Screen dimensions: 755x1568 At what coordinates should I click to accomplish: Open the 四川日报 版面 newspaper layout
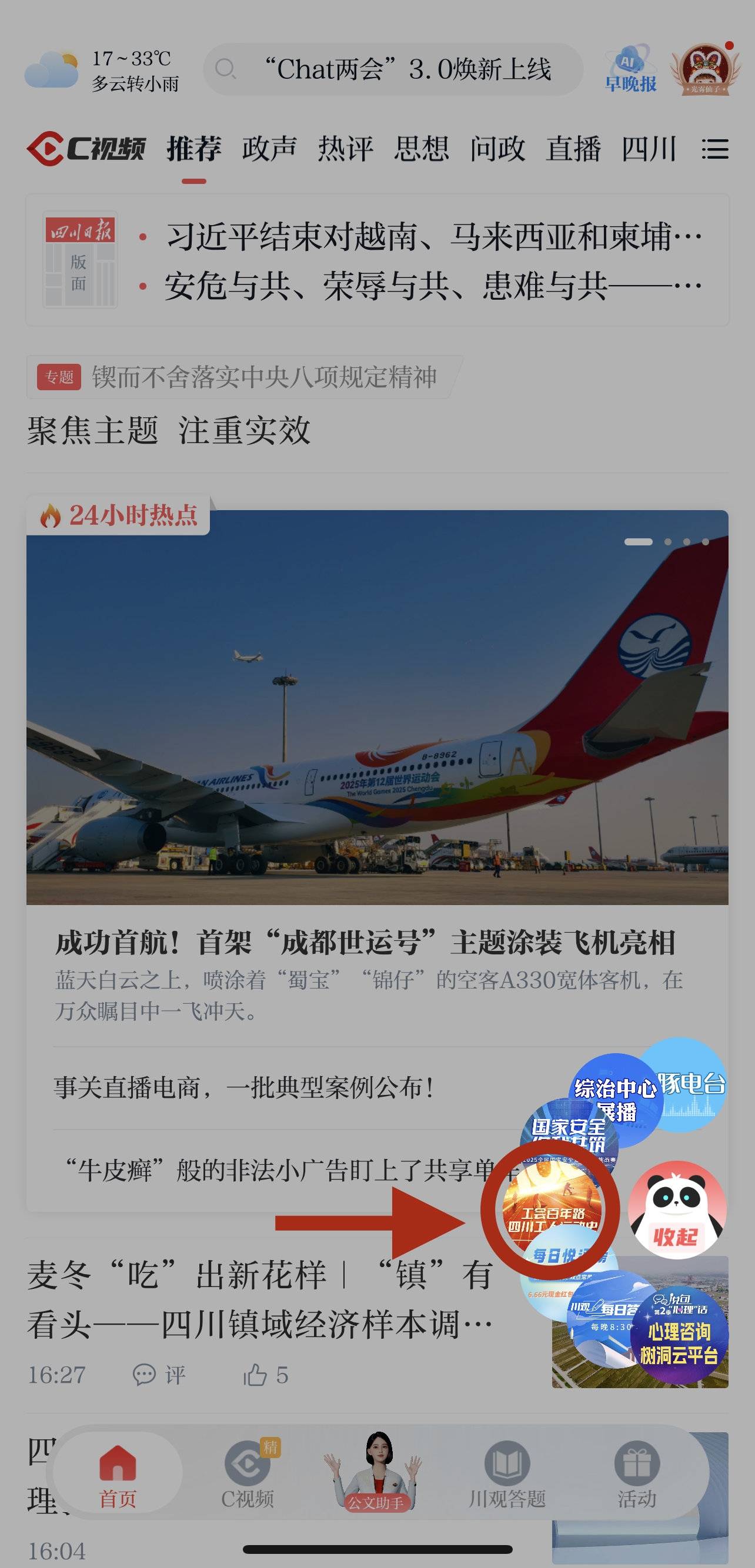80,260
